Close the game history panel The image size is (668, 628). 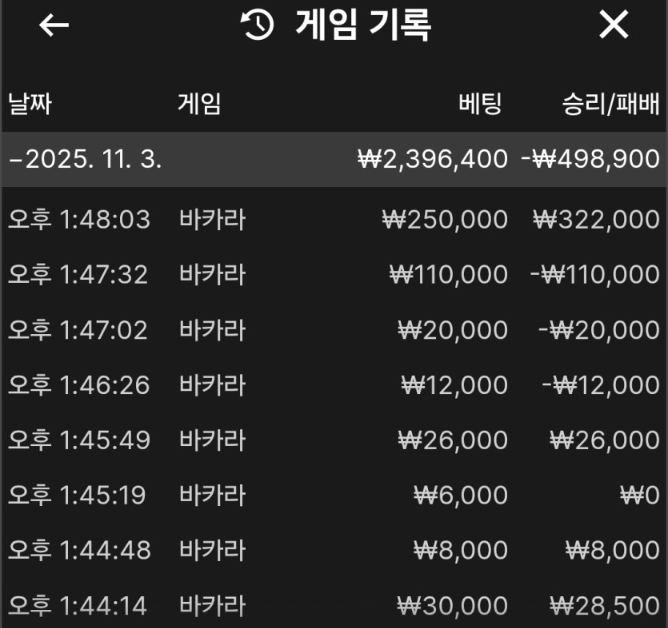(x=613, y=25)
